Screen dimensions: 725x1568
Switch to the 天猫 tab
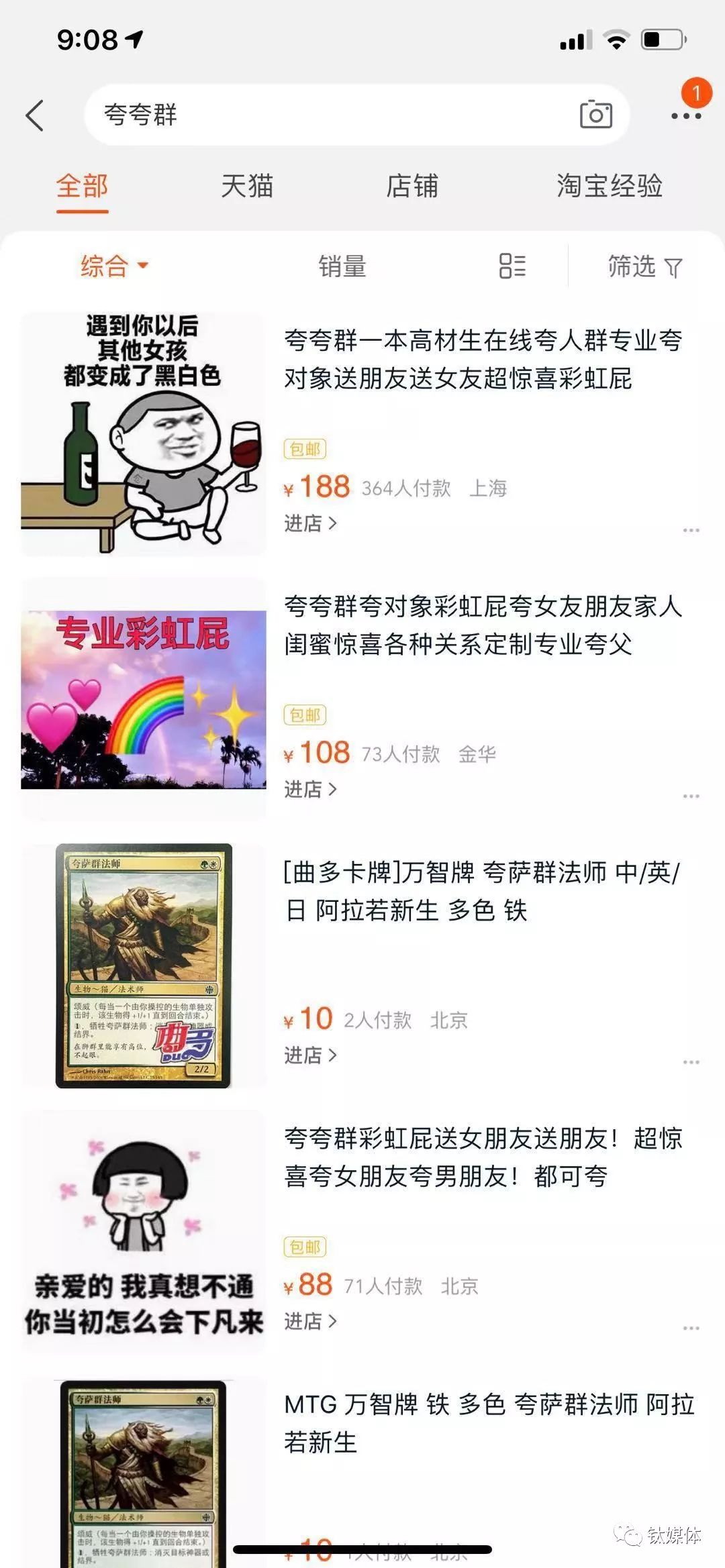point(247,186)
